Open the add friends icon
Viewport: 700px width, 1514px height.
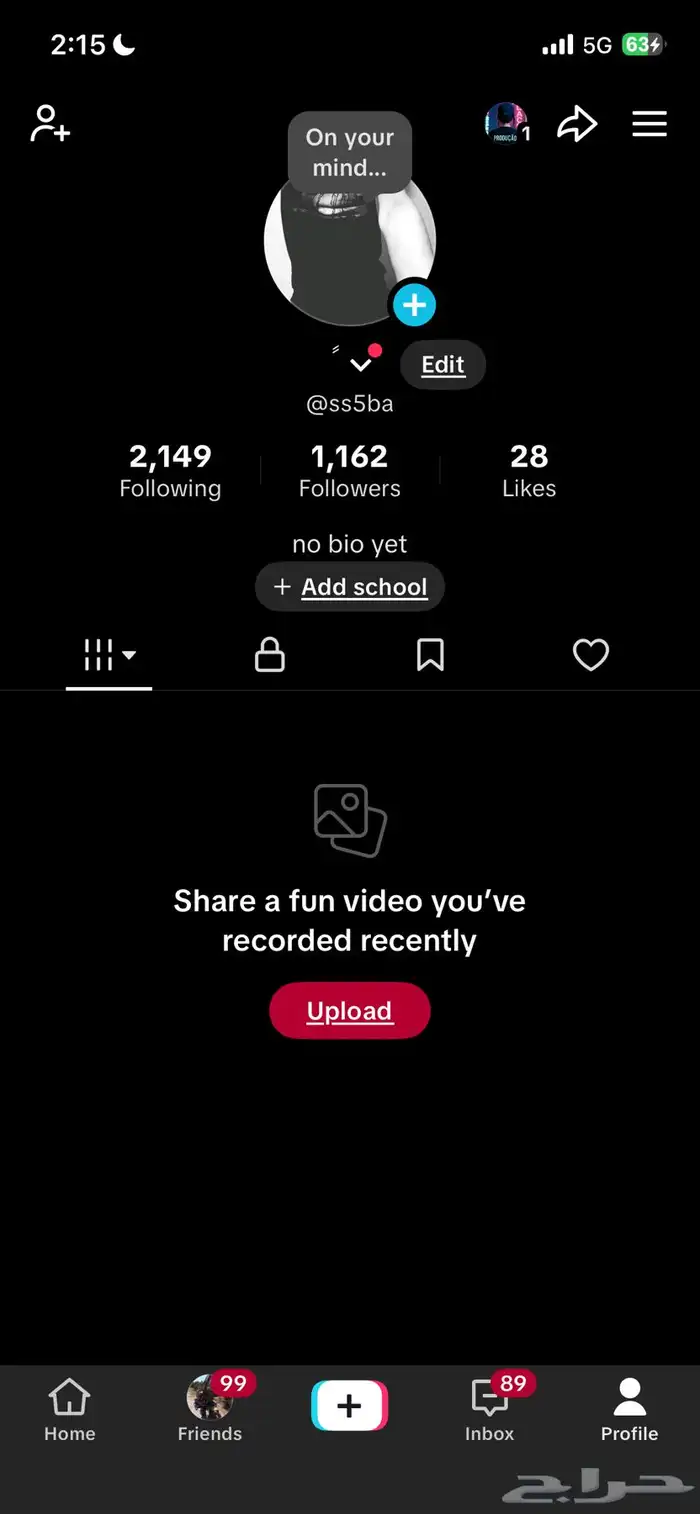click(50, 124)
